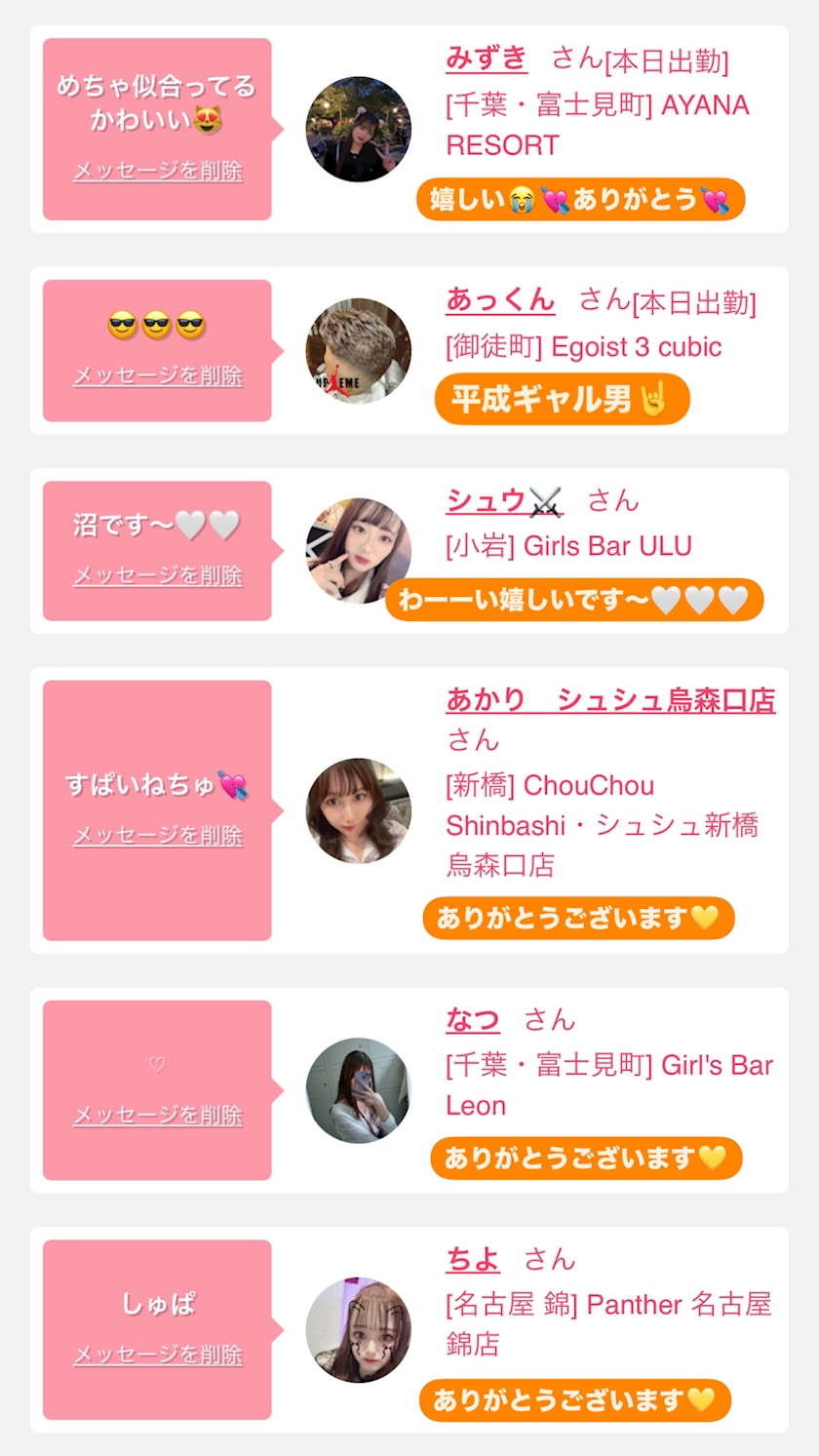Delete the heart message sent to なつ
This screenshot has width=819, height=1456.
click(158, 1116)
